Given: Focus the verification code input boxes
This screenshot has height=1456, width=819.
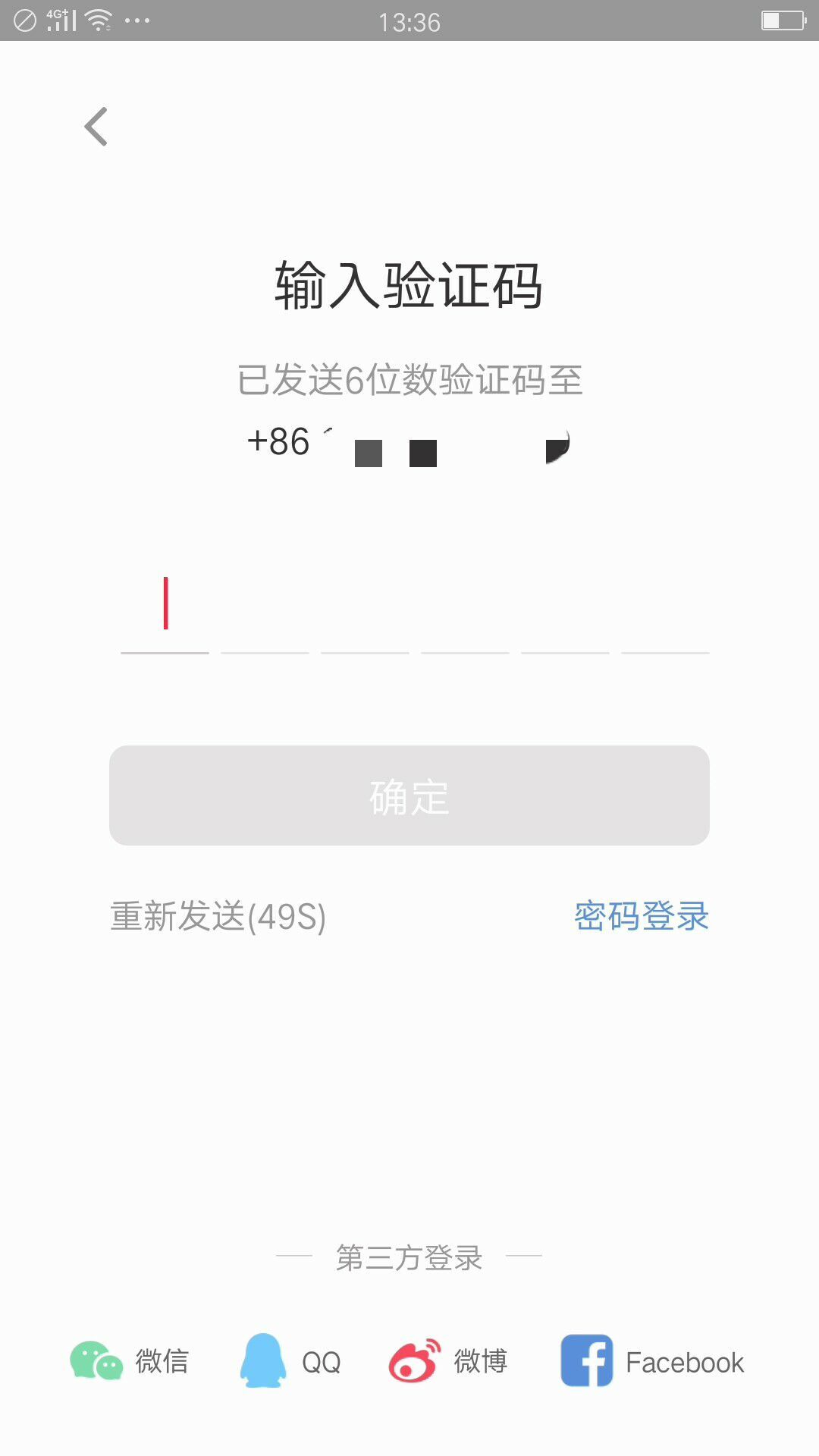Looking at the screenshot, I should 414,614.
